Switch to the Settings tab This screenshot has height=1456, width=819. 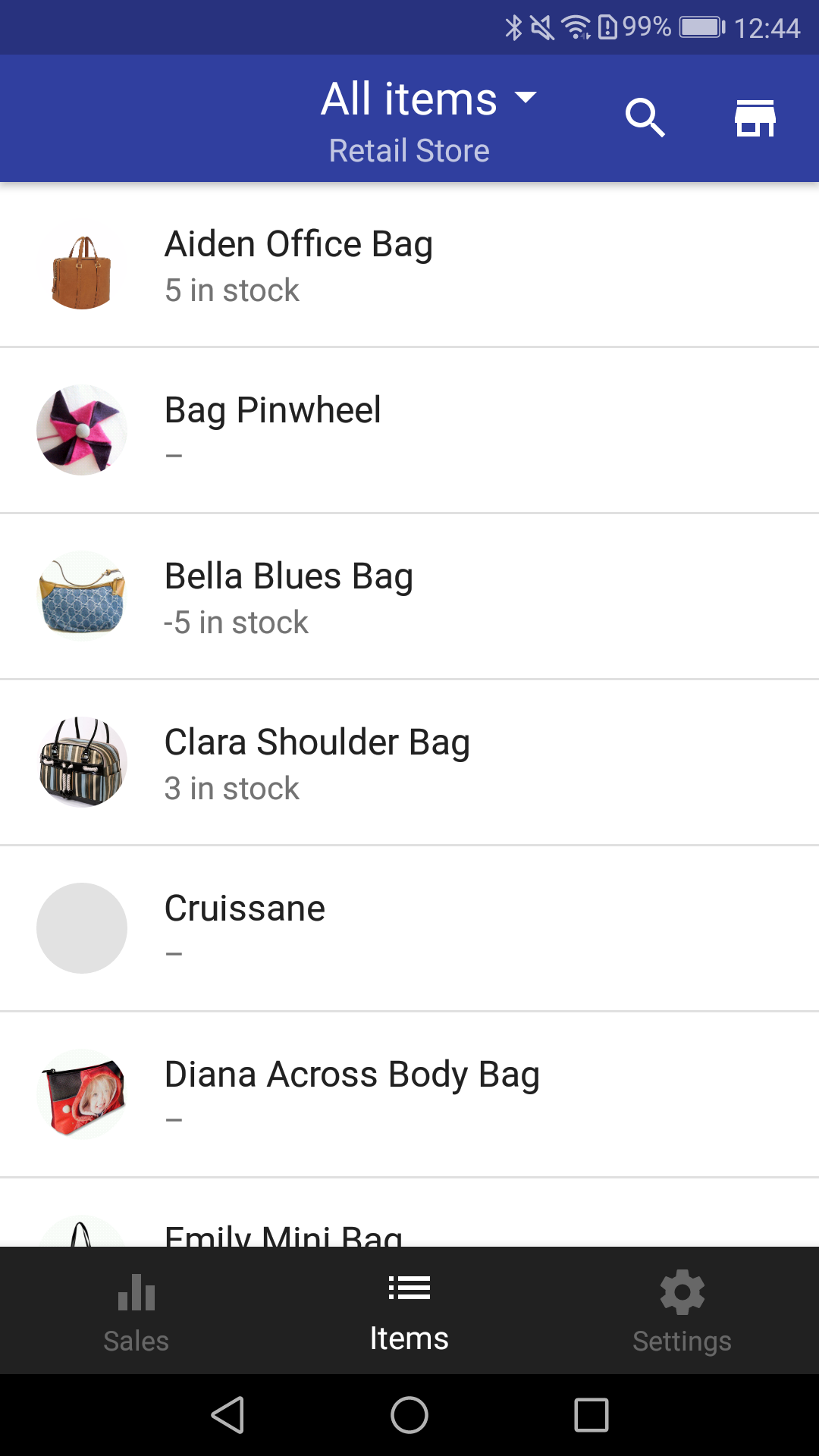click(682, 1312)
